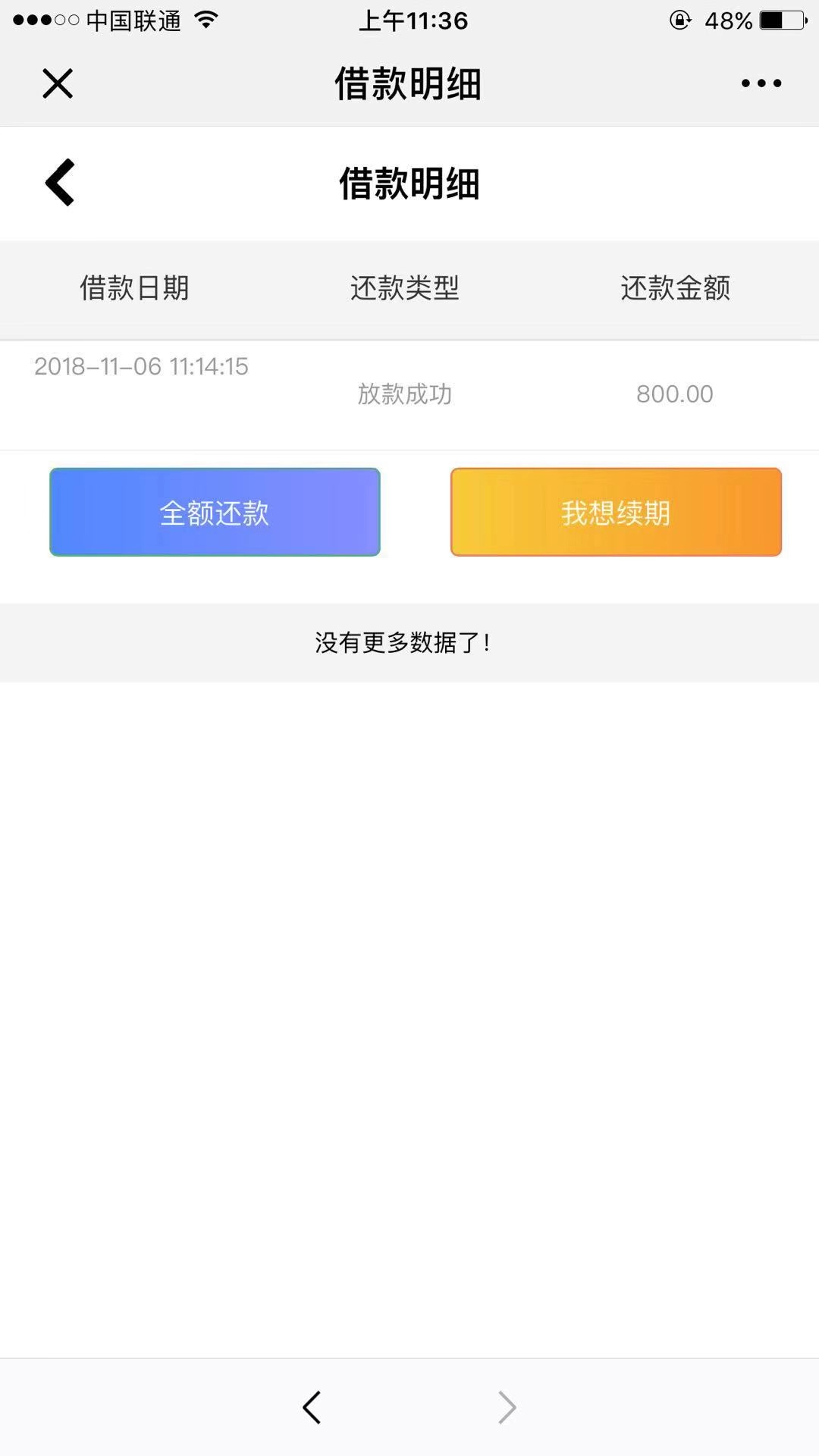This screenshot has width=819, height=1456.
Task: Navigate forward using bottom browser arrow
Action: pos(507,1407)
